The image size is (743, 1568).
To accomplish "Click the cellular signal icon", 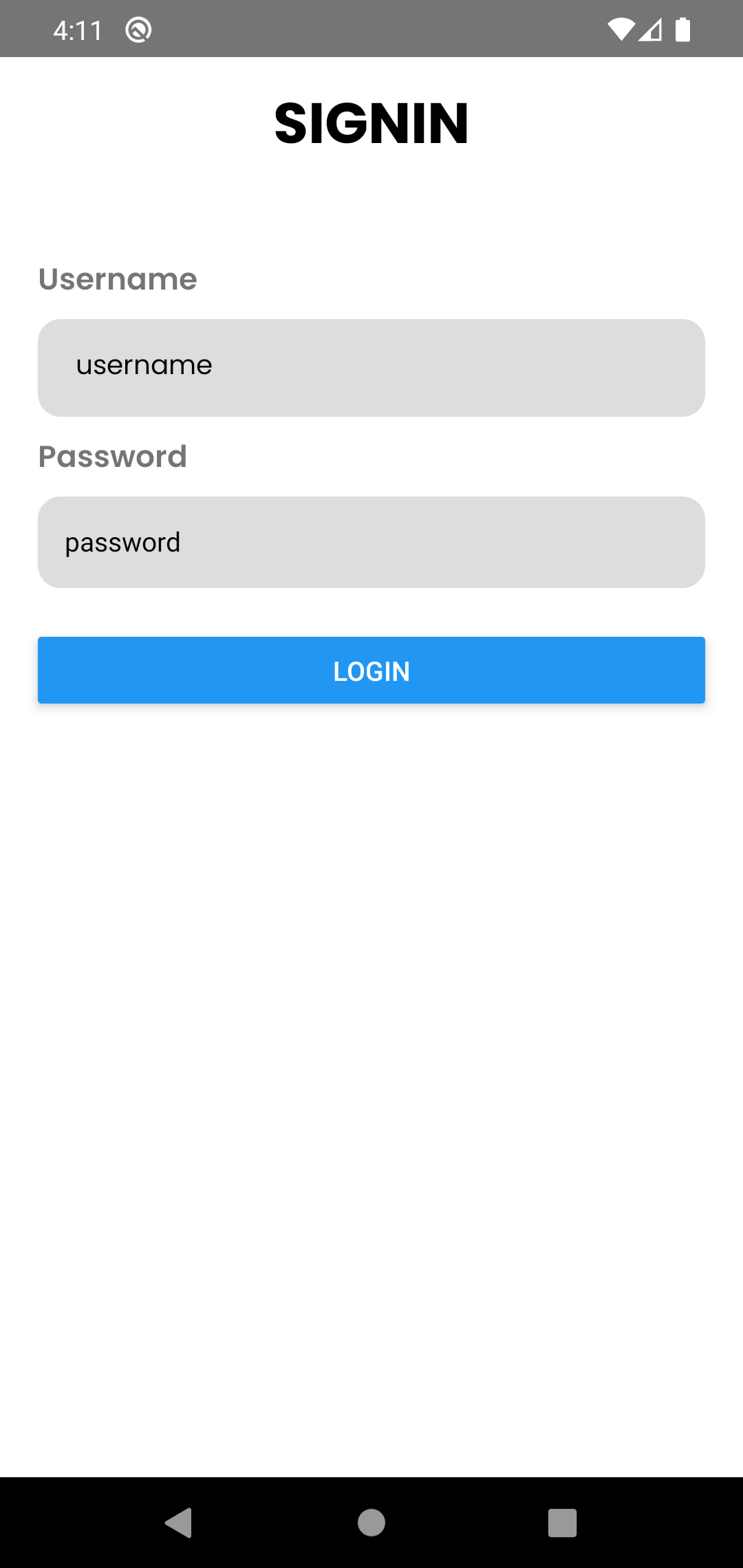I will tap(652, 29).
